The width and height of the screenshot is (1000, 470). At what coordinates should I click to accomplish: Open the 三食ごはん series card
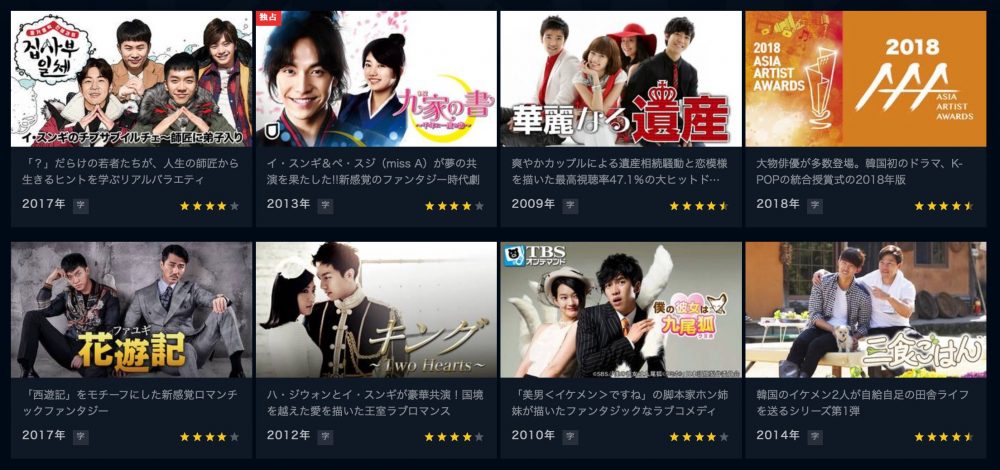pos(866,310)
